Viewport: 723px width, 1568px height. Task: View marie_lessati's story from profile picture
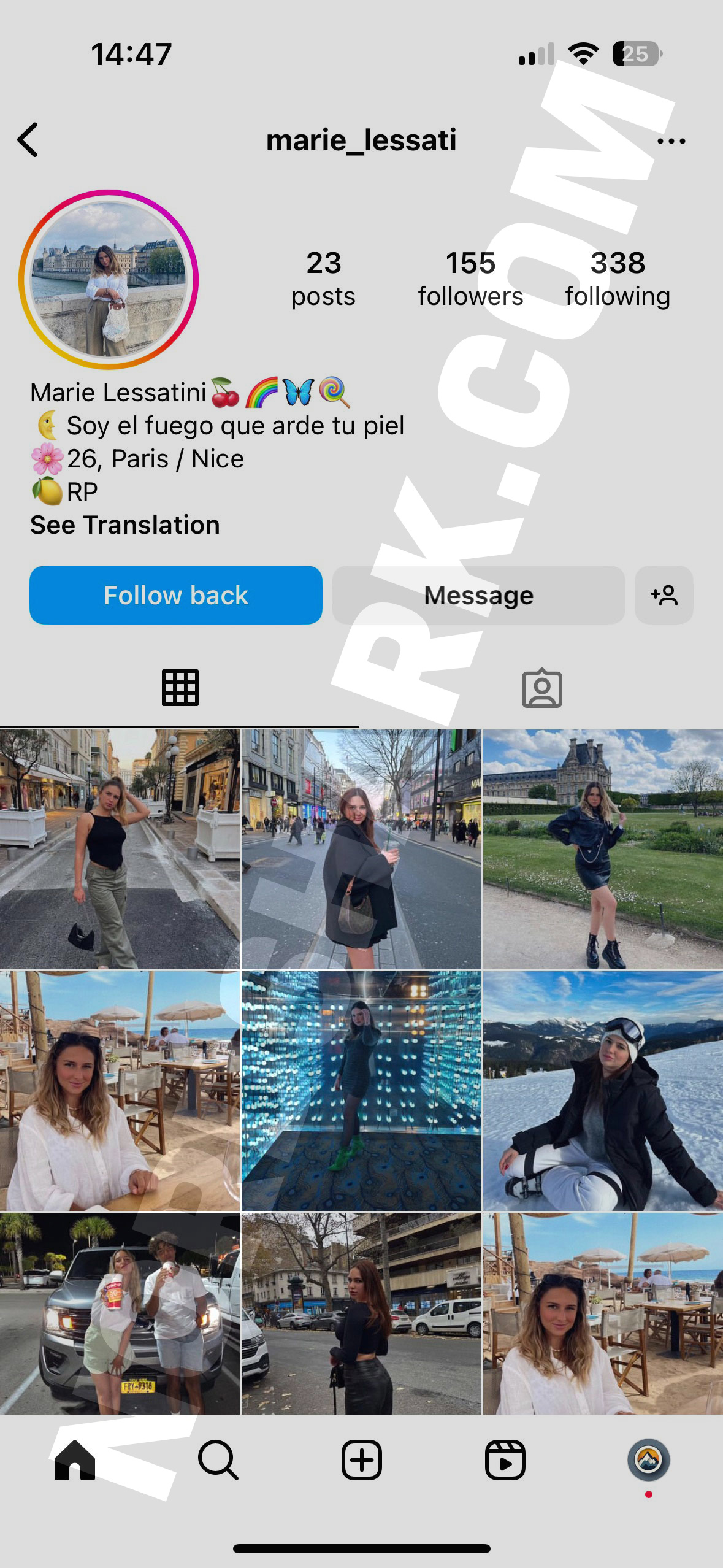(x=109, y=280)
